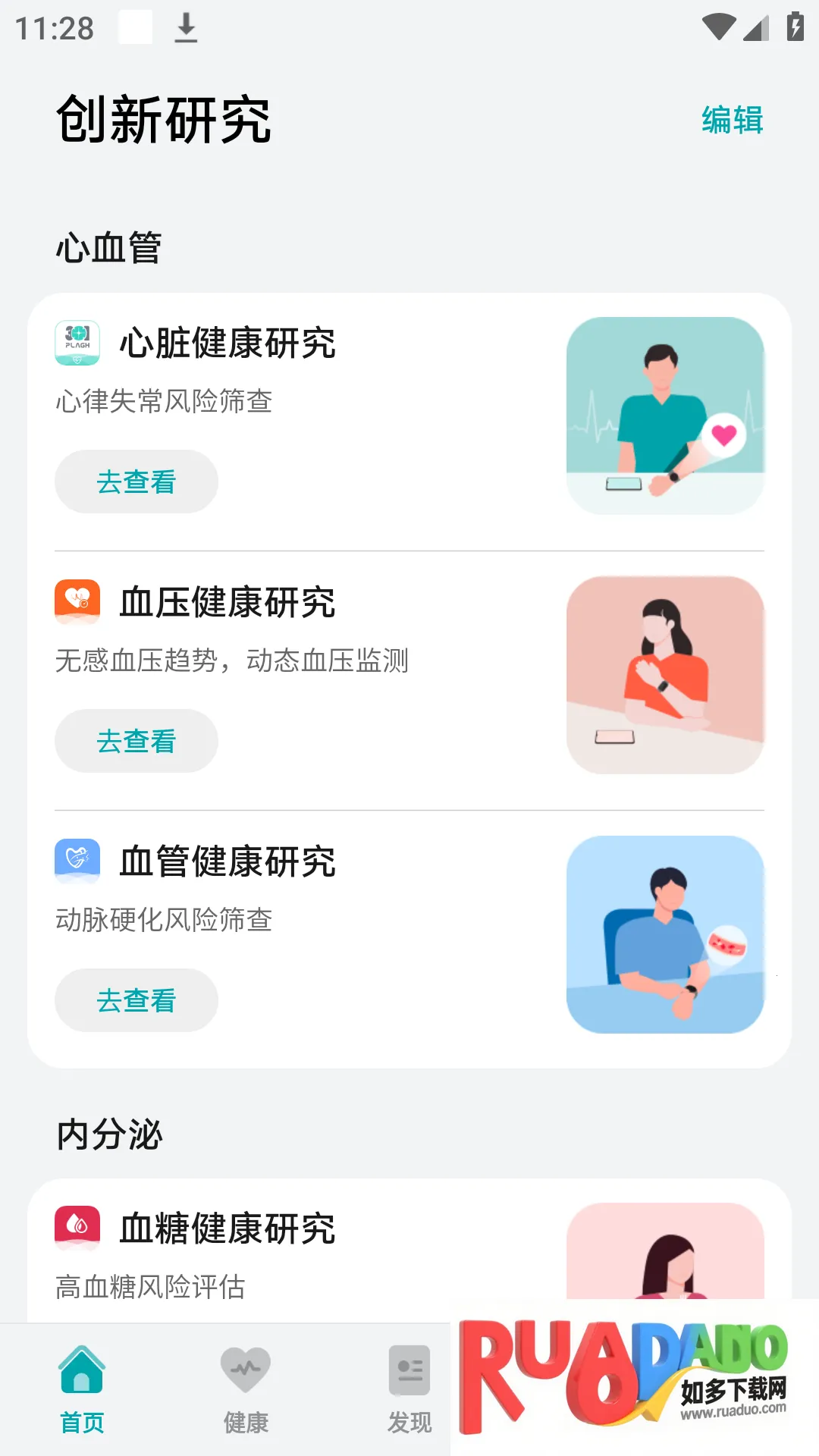Open the 血管健康研究 illustration card

[x=665, y=934]
